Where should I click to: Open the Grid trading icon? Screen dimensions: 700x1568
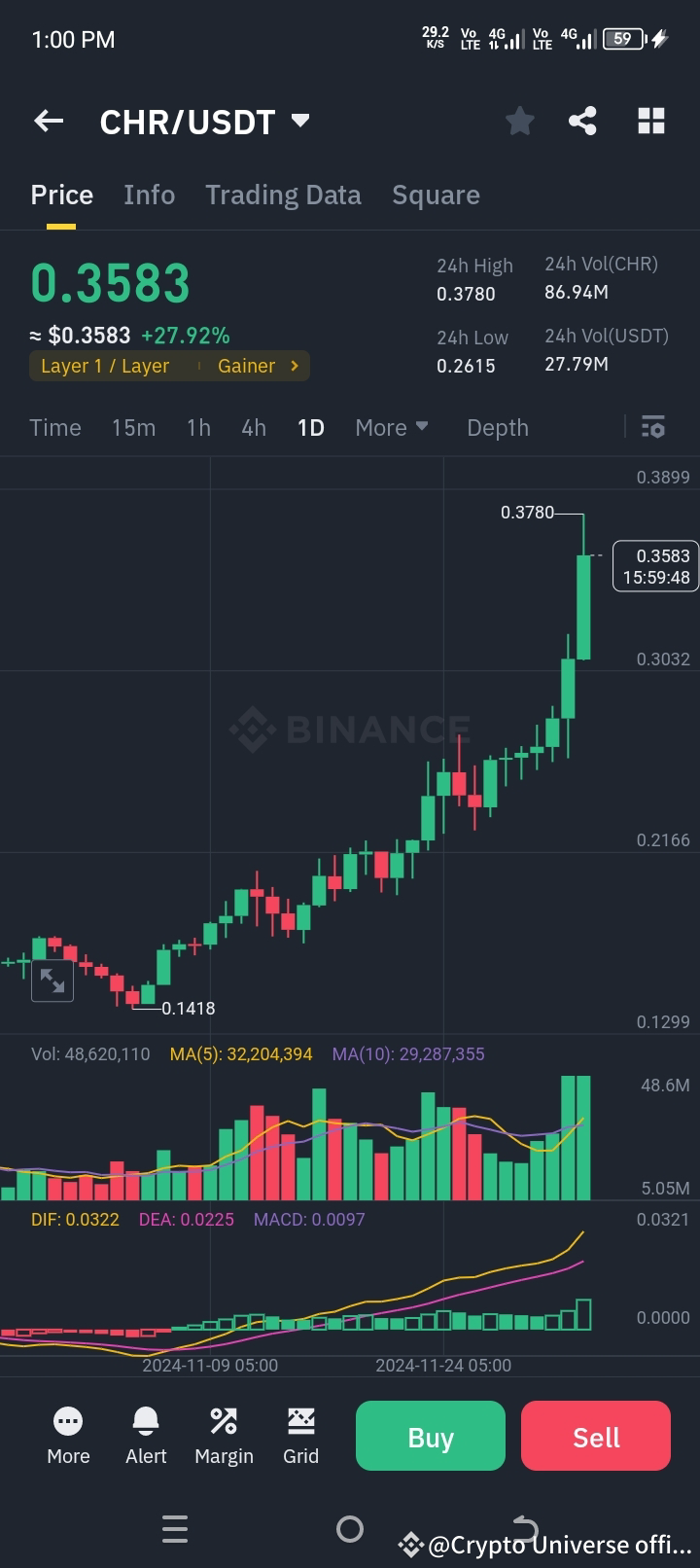300,1421
